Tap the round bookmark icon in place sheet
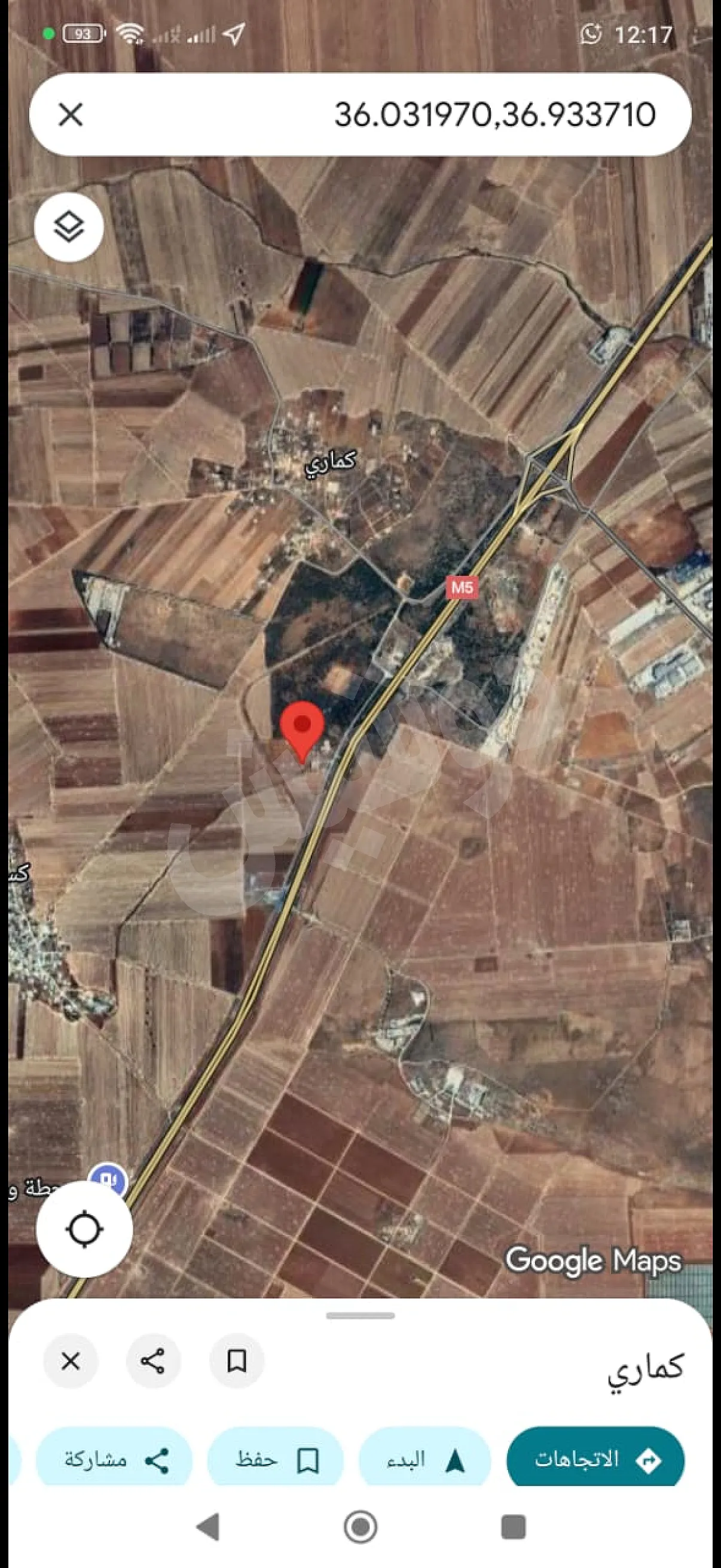The image size is (721, 1568). pos(236,1360)
